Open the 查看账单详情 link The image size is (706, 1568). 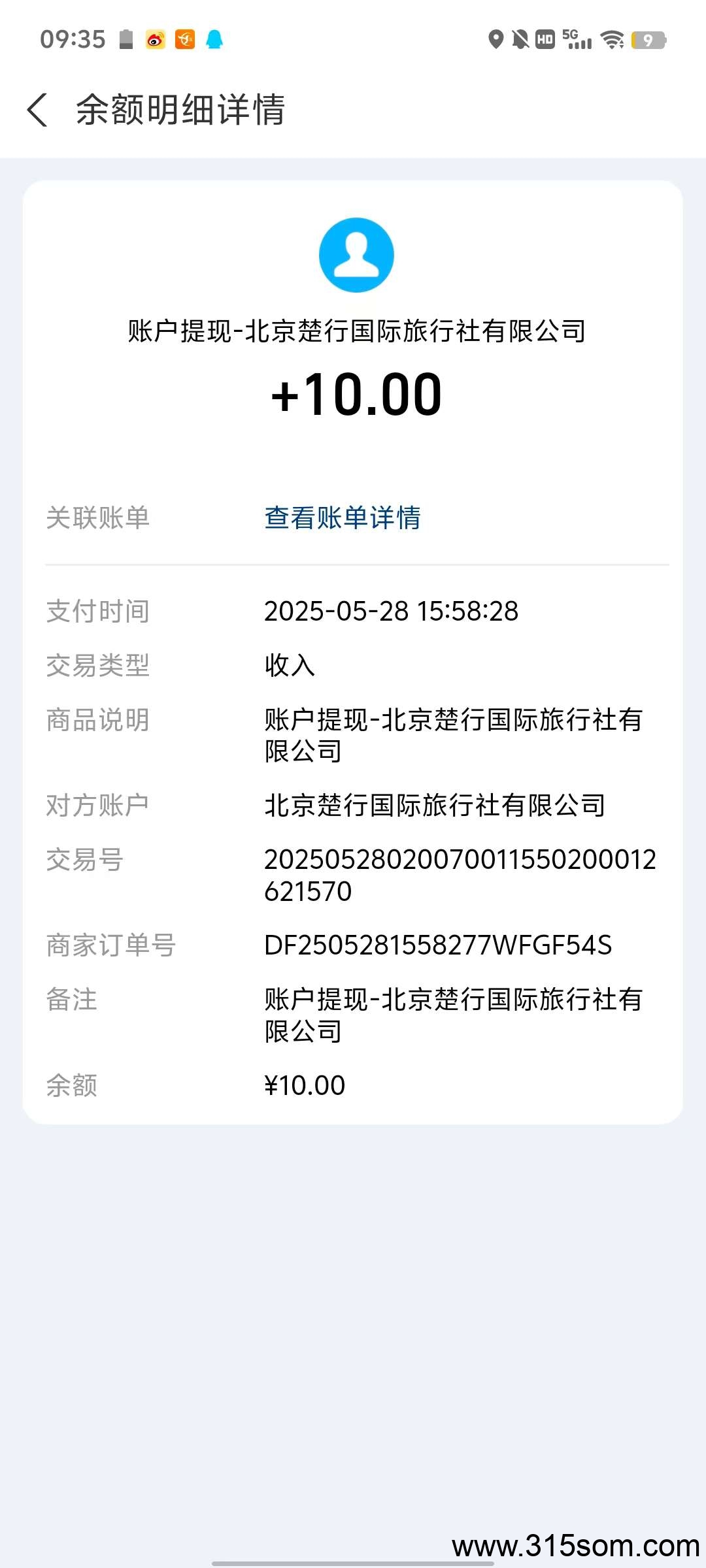343,518
